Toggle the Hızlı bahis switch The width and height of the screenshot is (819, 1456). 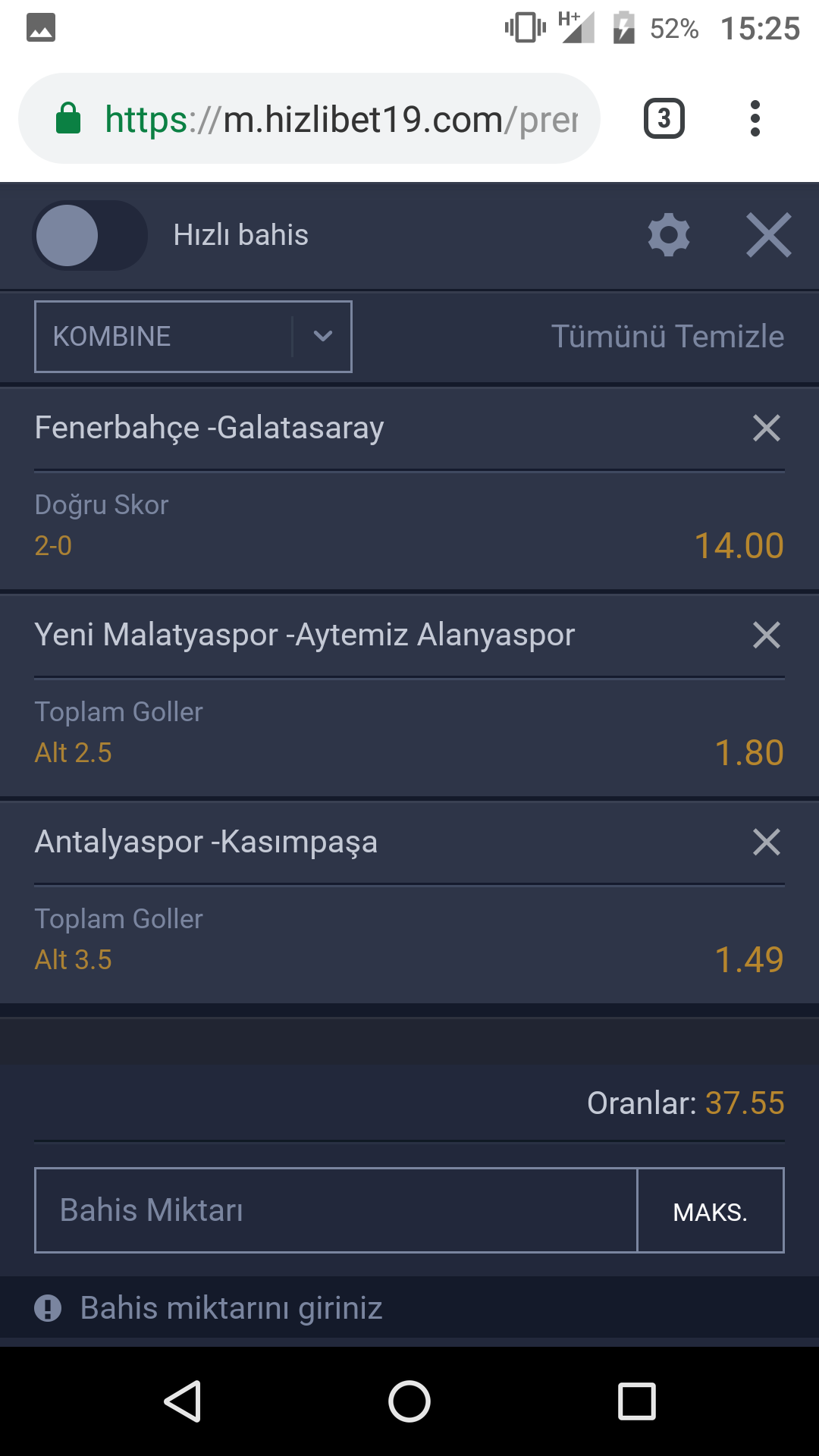click(89, 235)
